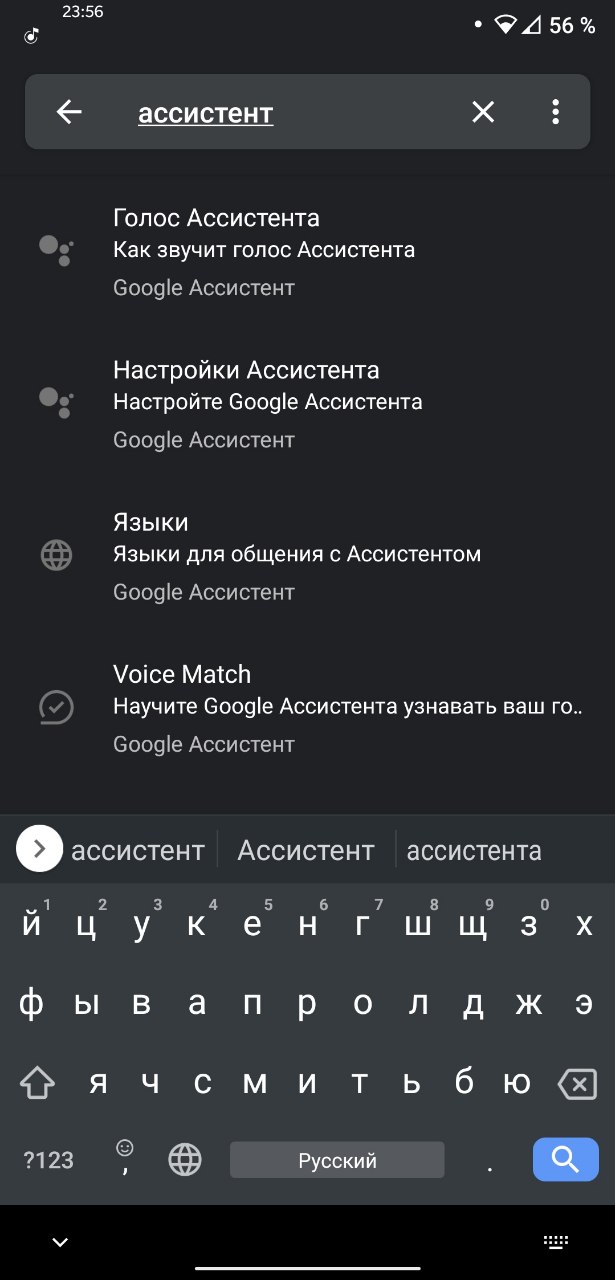
Task: Switch keyboard language with the globe key
Action: tap(185, 1160)
